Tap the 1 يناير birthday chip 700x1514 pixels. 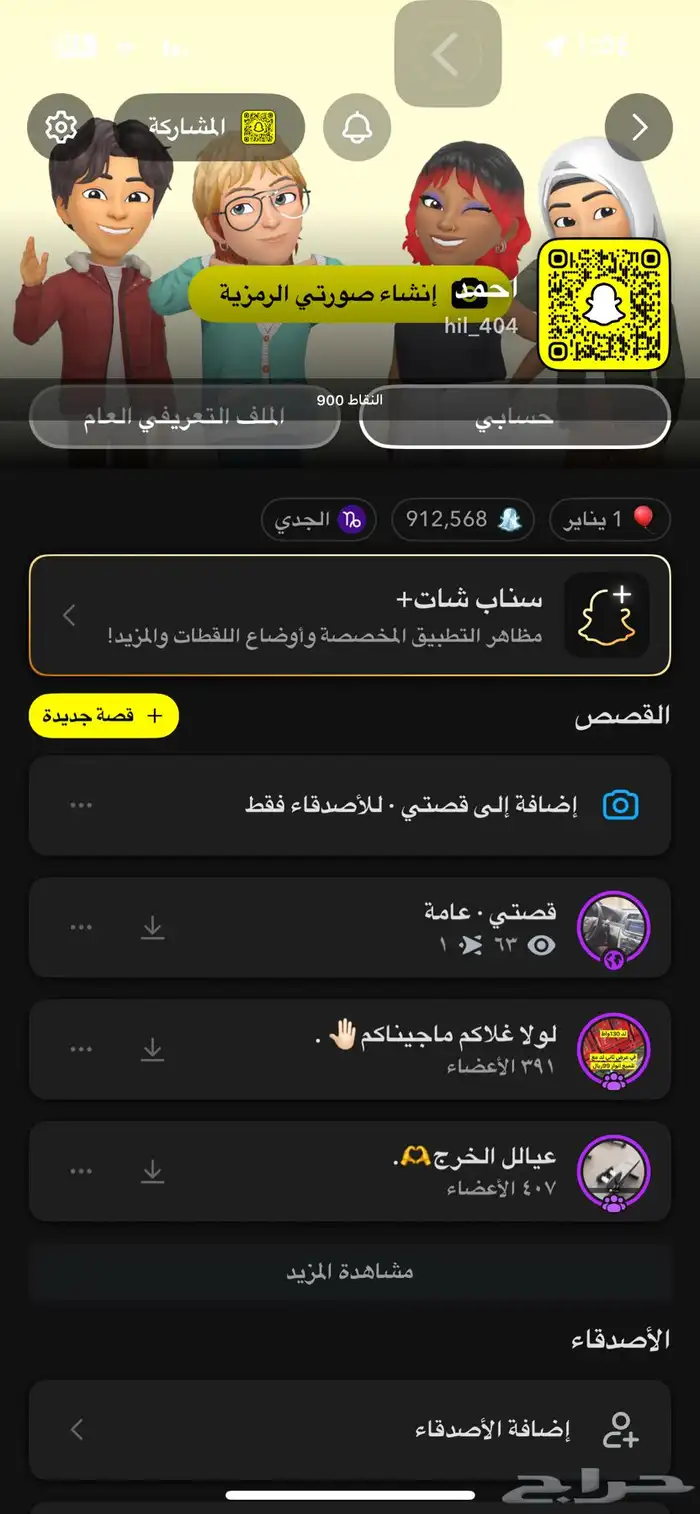click(609, 520)
